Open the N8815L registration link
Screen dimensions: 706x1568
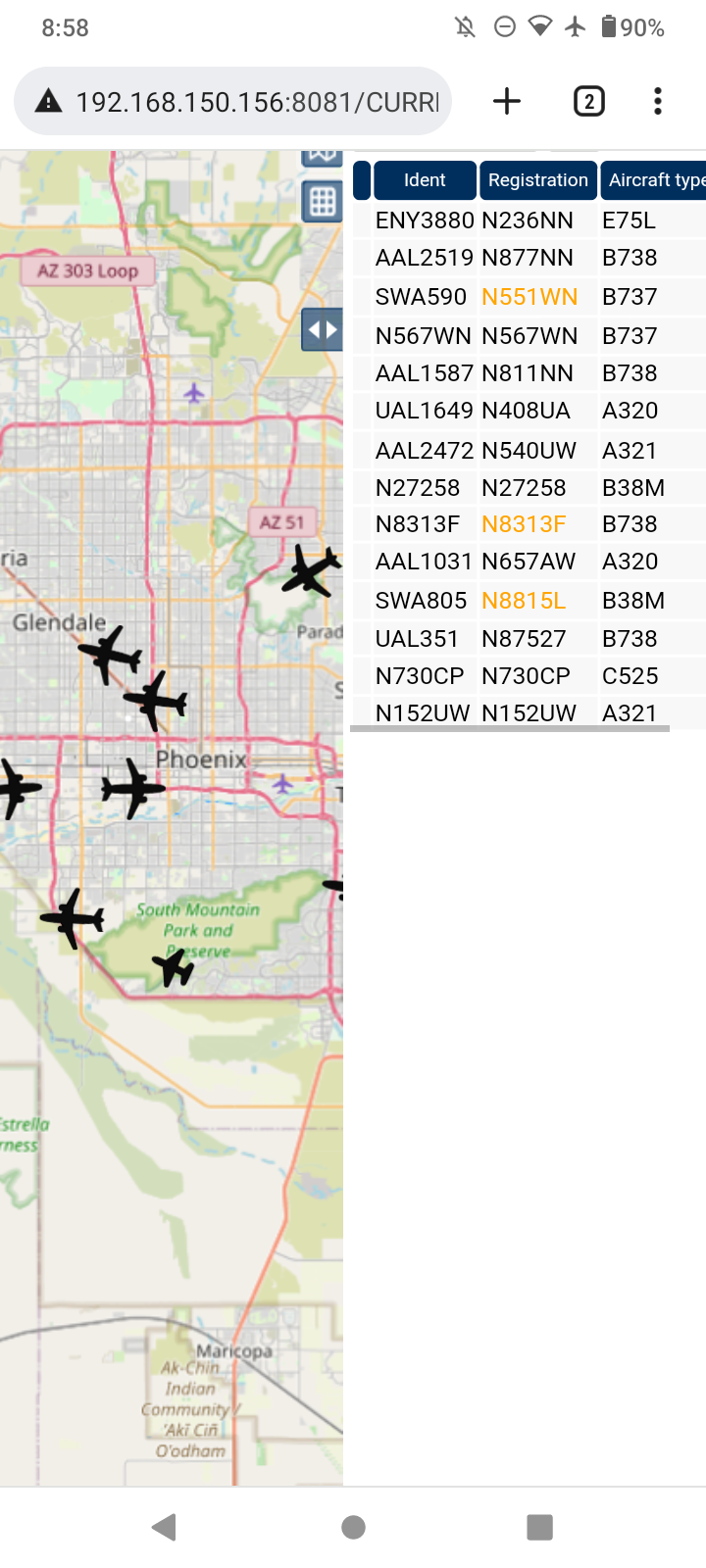coord(524,601)
